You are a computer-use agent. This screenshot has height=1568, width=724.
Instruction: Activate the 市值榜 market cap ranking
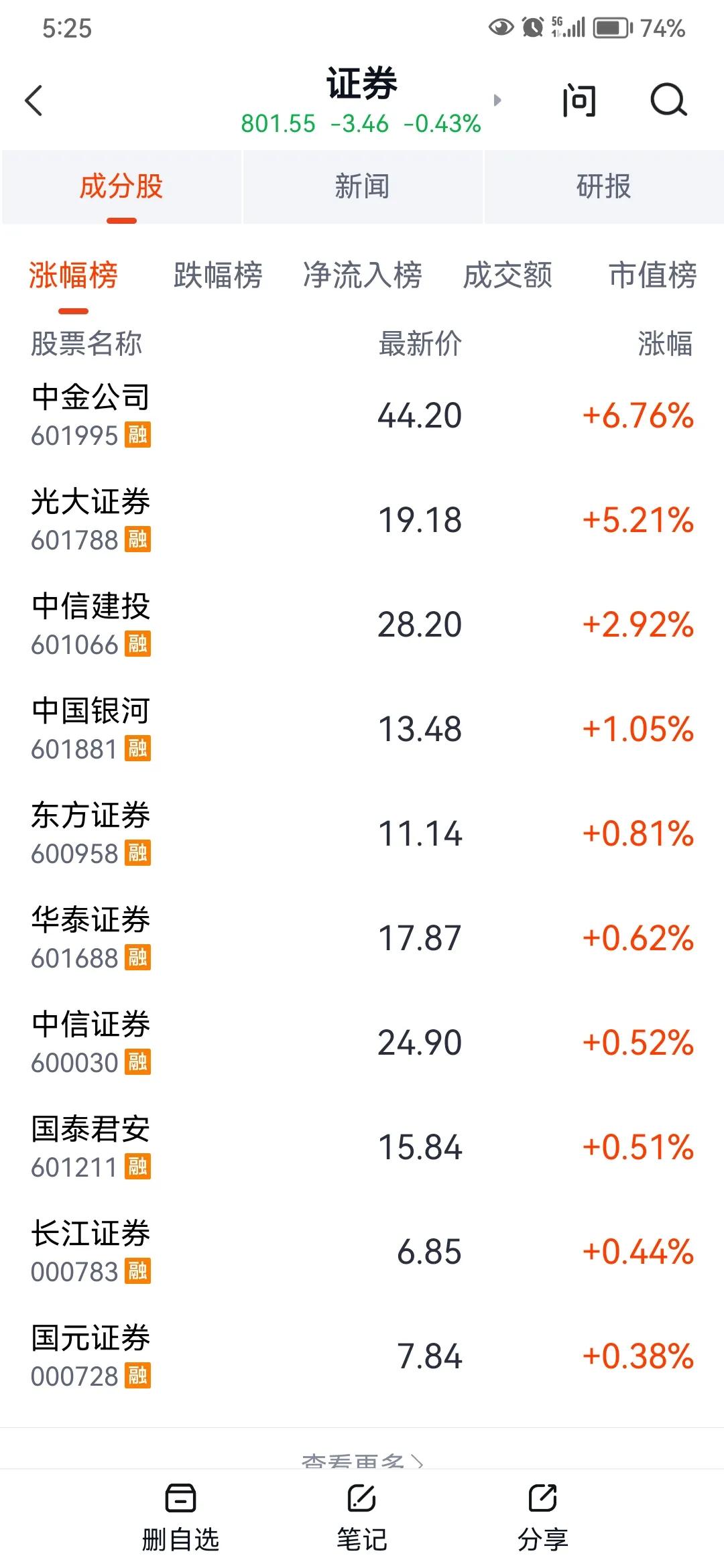click(654, 275)
